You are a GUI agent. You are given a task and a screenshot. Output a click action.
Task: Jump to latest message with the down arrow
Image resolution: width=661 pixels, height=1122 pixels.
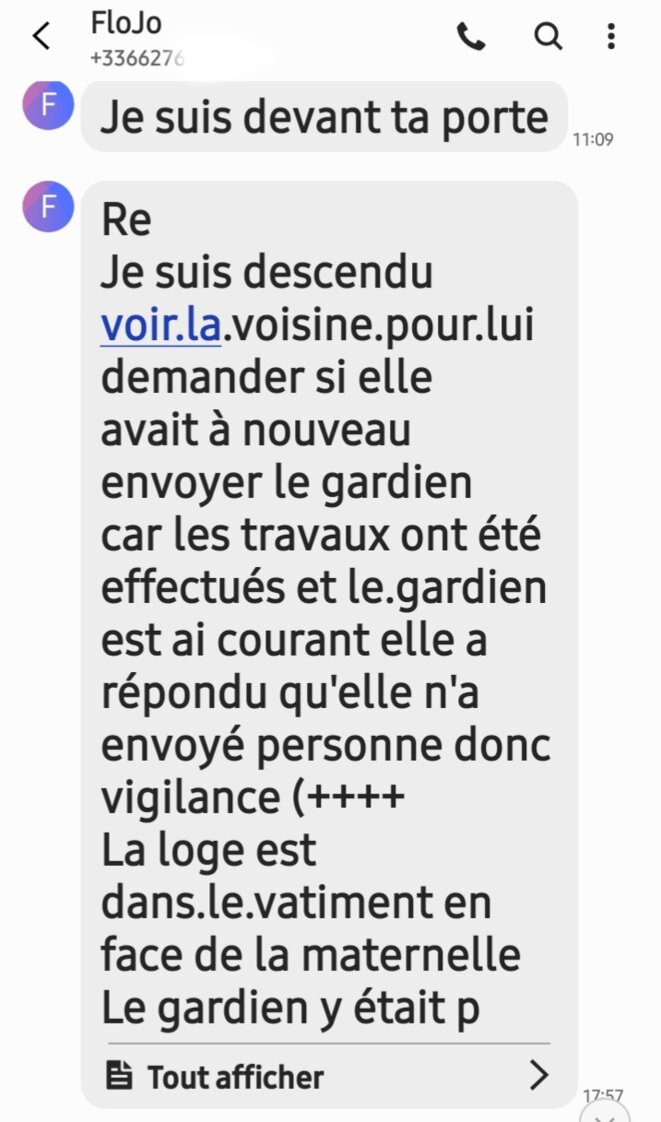pos(605,1111)
